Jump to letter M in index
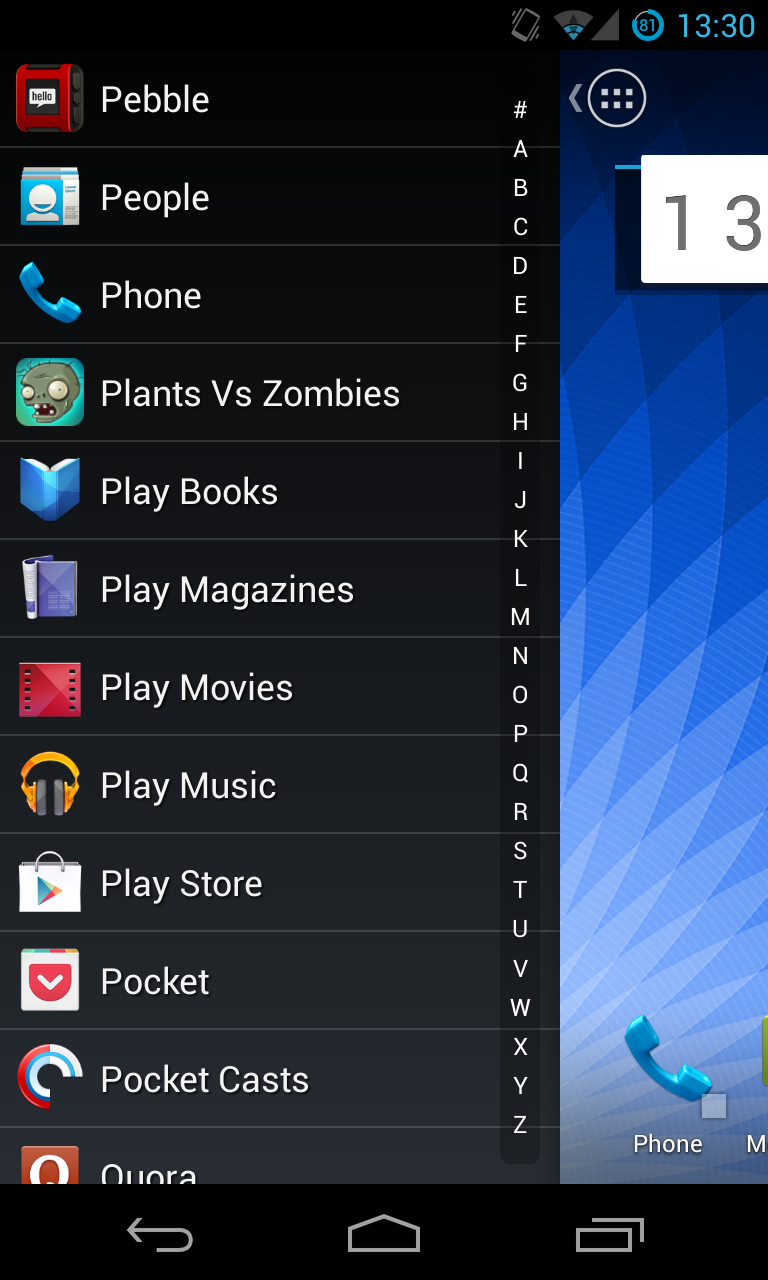This screenshot has height=1280, width=768. point(520,617)
